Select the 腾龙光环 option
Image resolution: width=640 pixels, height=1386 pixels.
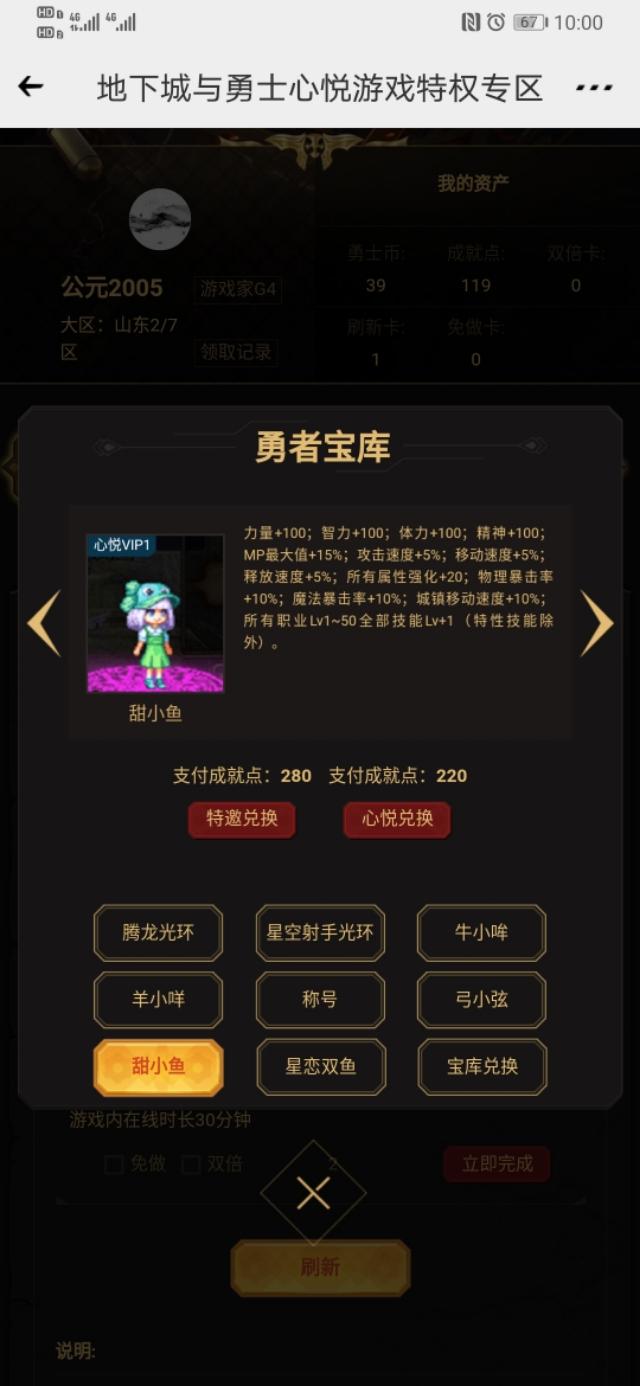(158, 933)
